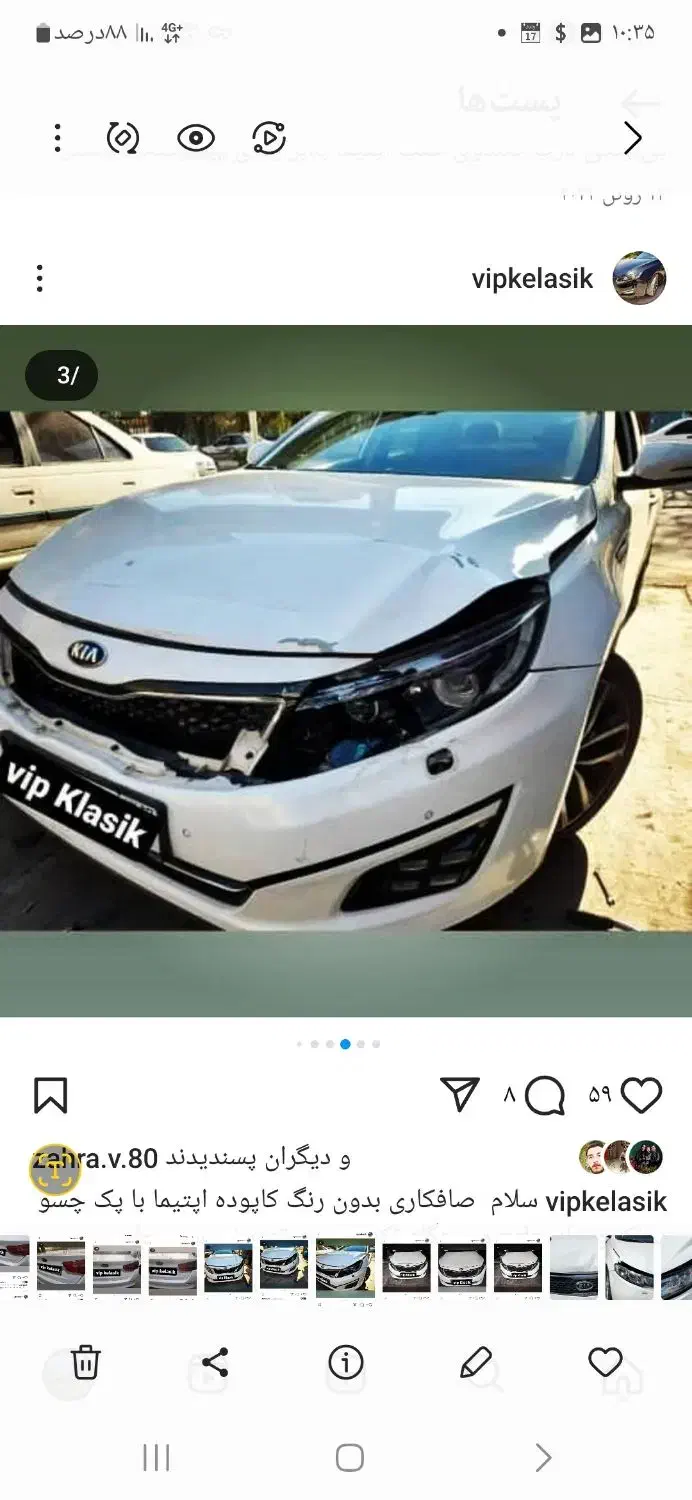692x1500 pixels.
Task: Tap the circular play icon in the toolbar
Action: click(269, 138)
